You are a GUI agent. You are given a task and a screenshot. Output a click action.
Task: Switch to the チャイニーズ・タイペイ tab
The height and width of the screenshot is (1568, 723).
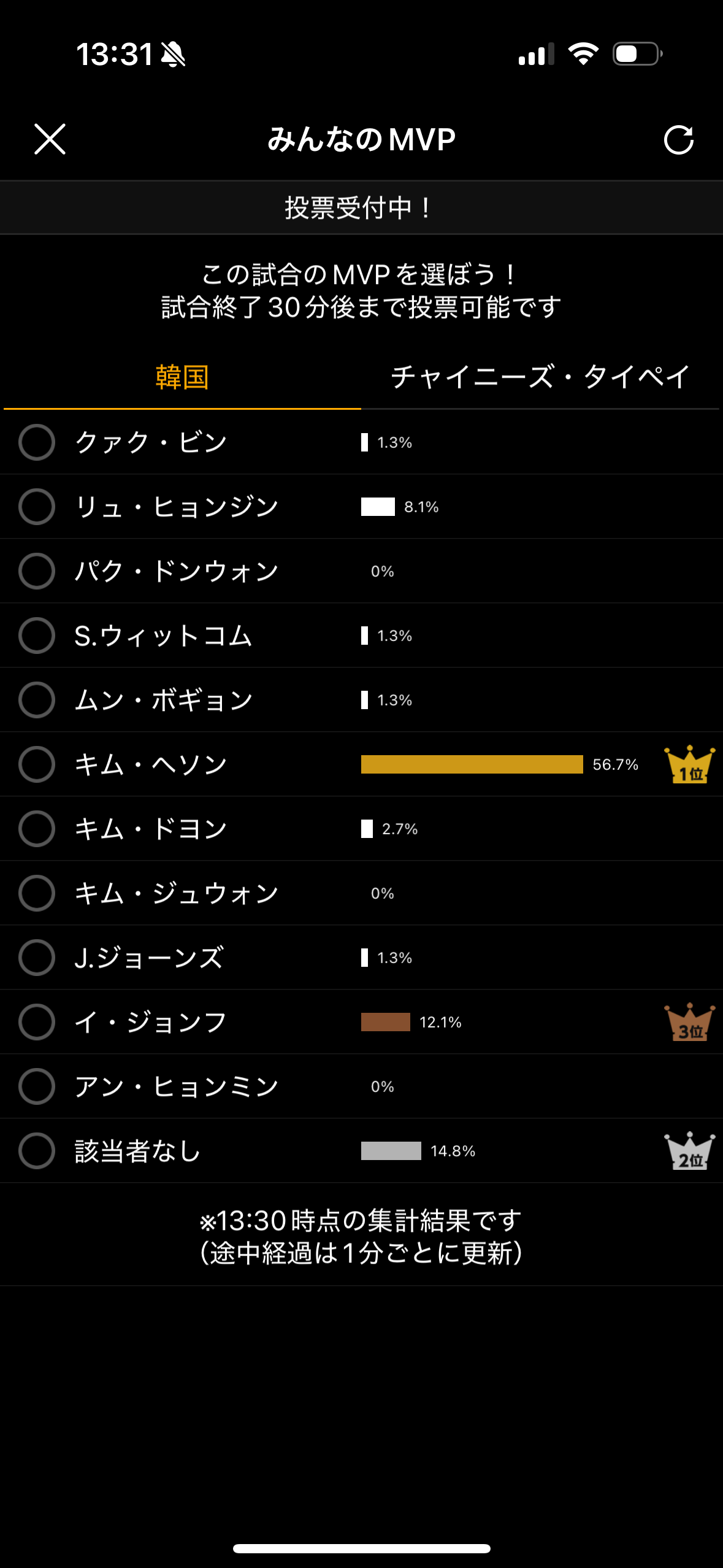(540, 377)
